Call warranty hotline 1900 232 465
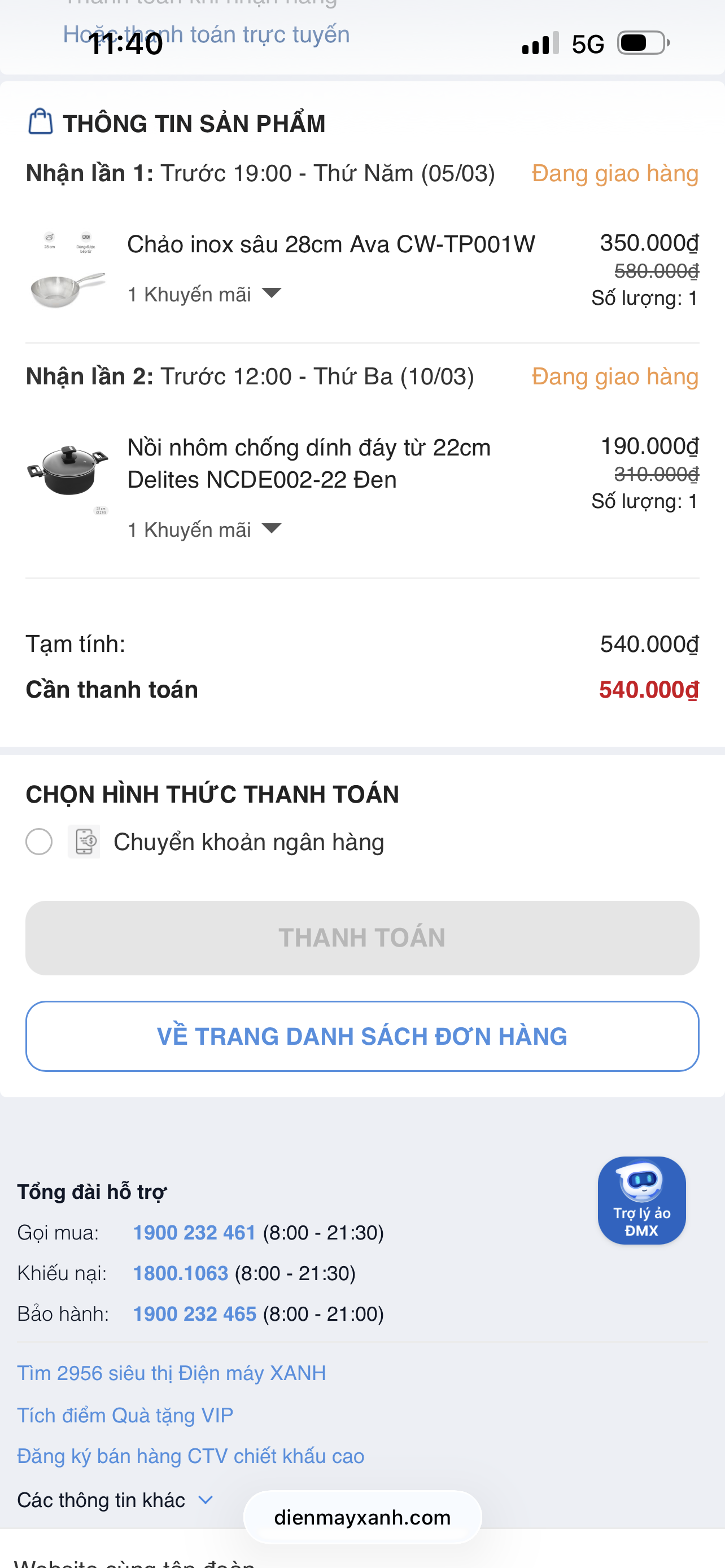Viewport: 725px width, 1568px height. point(194,1313)
